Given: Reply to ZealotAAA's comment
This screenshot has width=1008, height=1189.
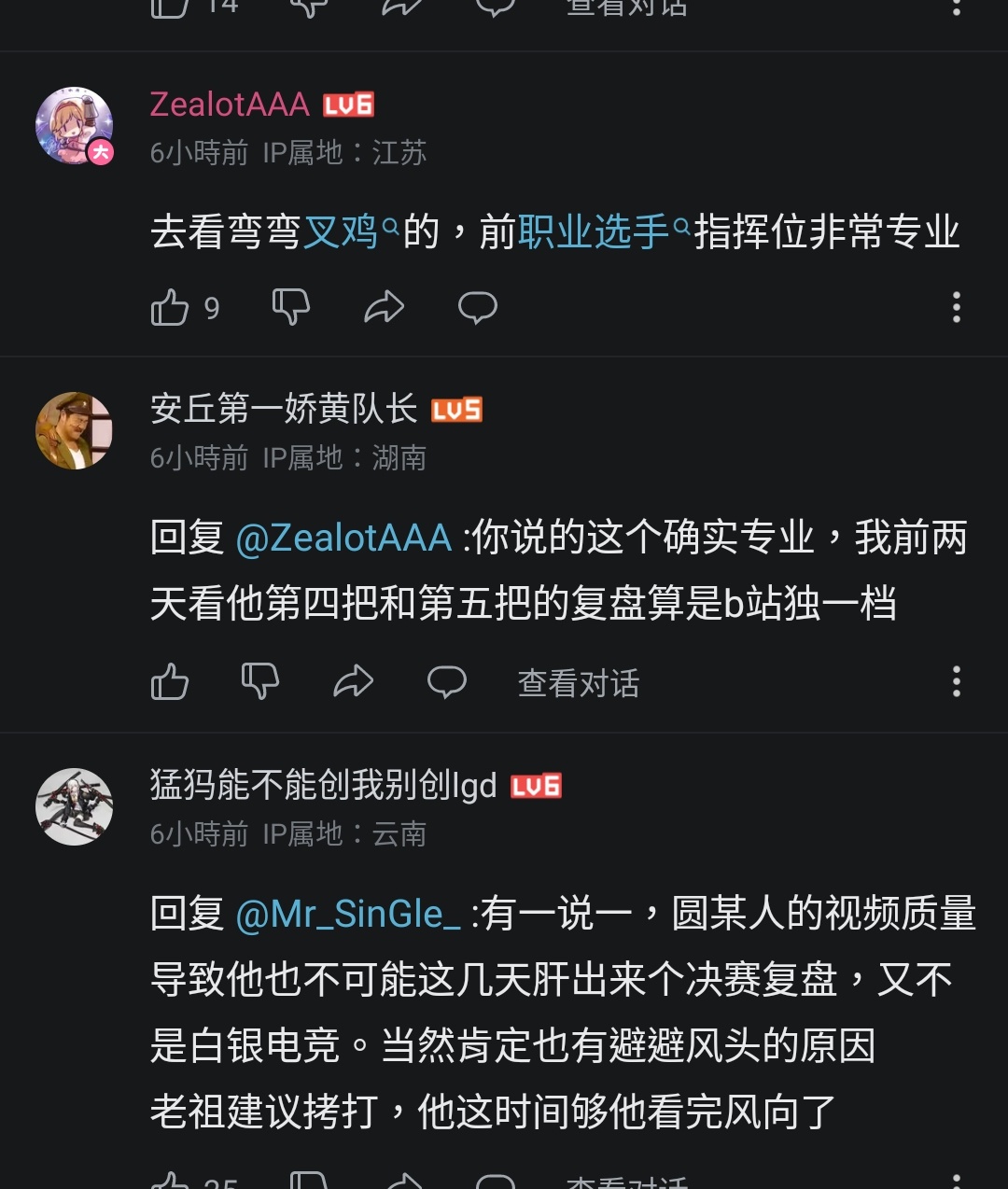Looking at the screenshot, I should 477,307.
